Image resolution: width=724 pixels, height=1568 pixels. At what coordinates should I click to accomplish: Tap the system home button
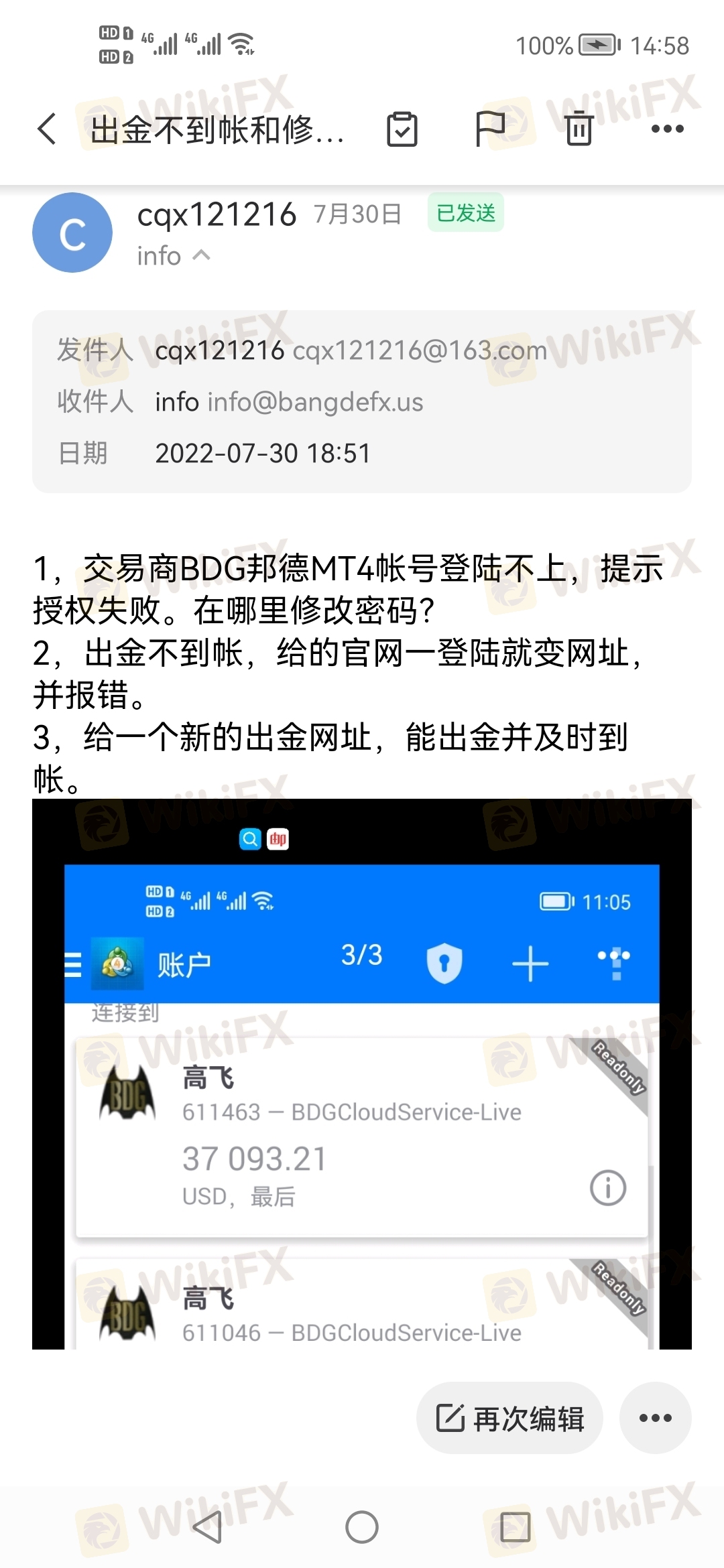(x=362, y=1527)
